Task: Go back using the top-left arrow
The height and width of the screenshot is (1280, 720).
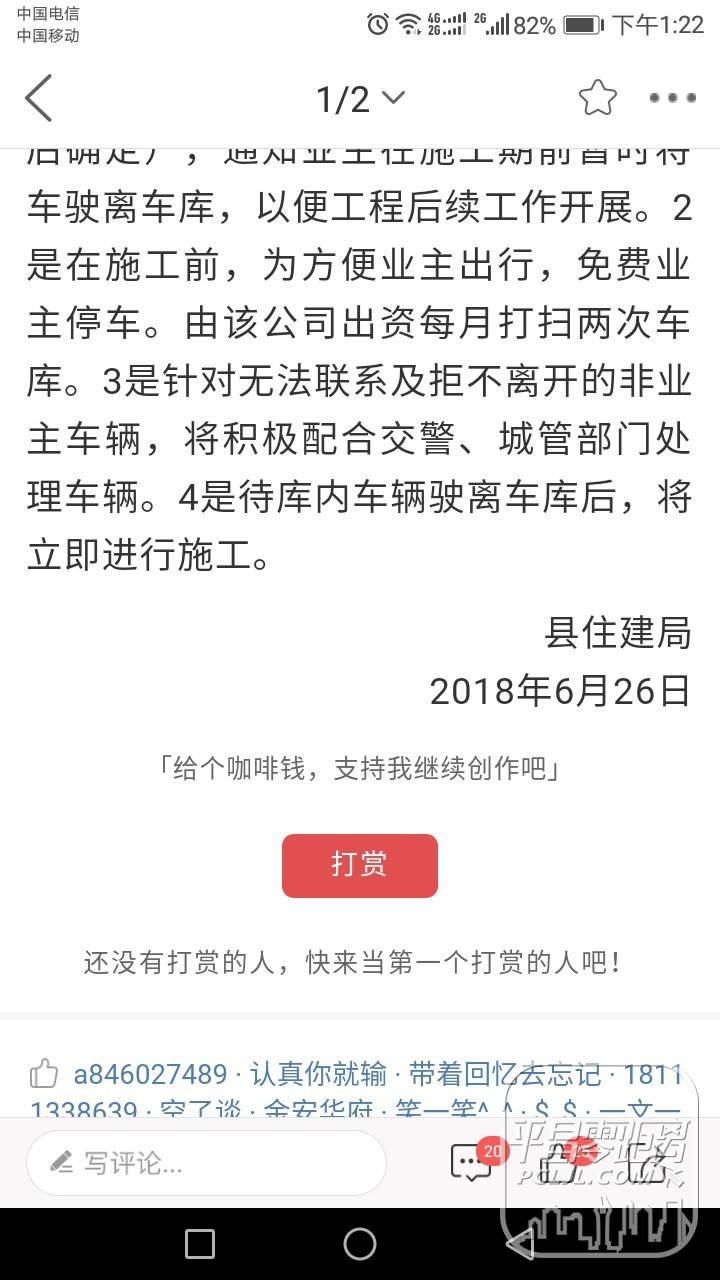Action: (x=38, y=98)
